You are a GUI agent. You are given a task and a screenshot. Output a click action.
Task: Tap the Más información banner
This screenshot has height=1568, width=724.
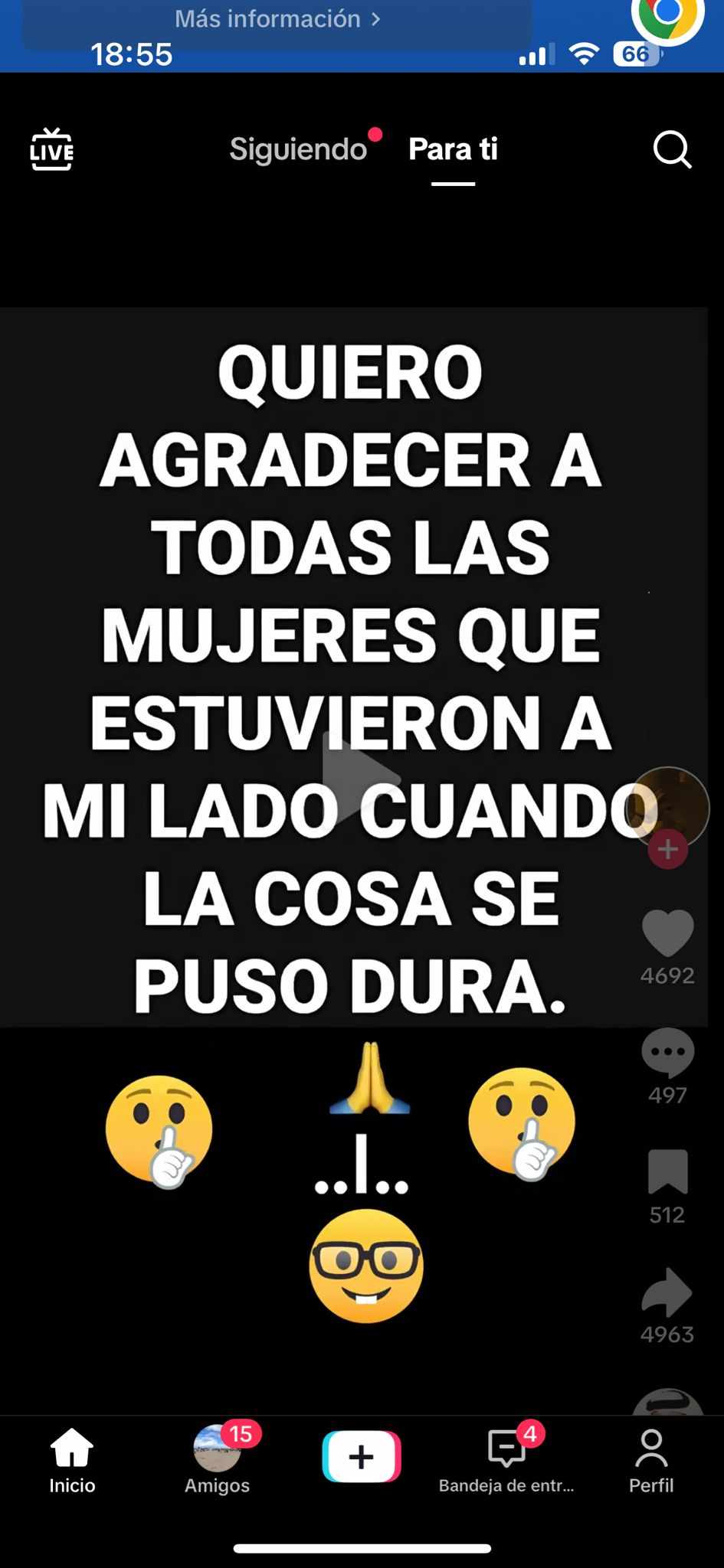point(277,19)
